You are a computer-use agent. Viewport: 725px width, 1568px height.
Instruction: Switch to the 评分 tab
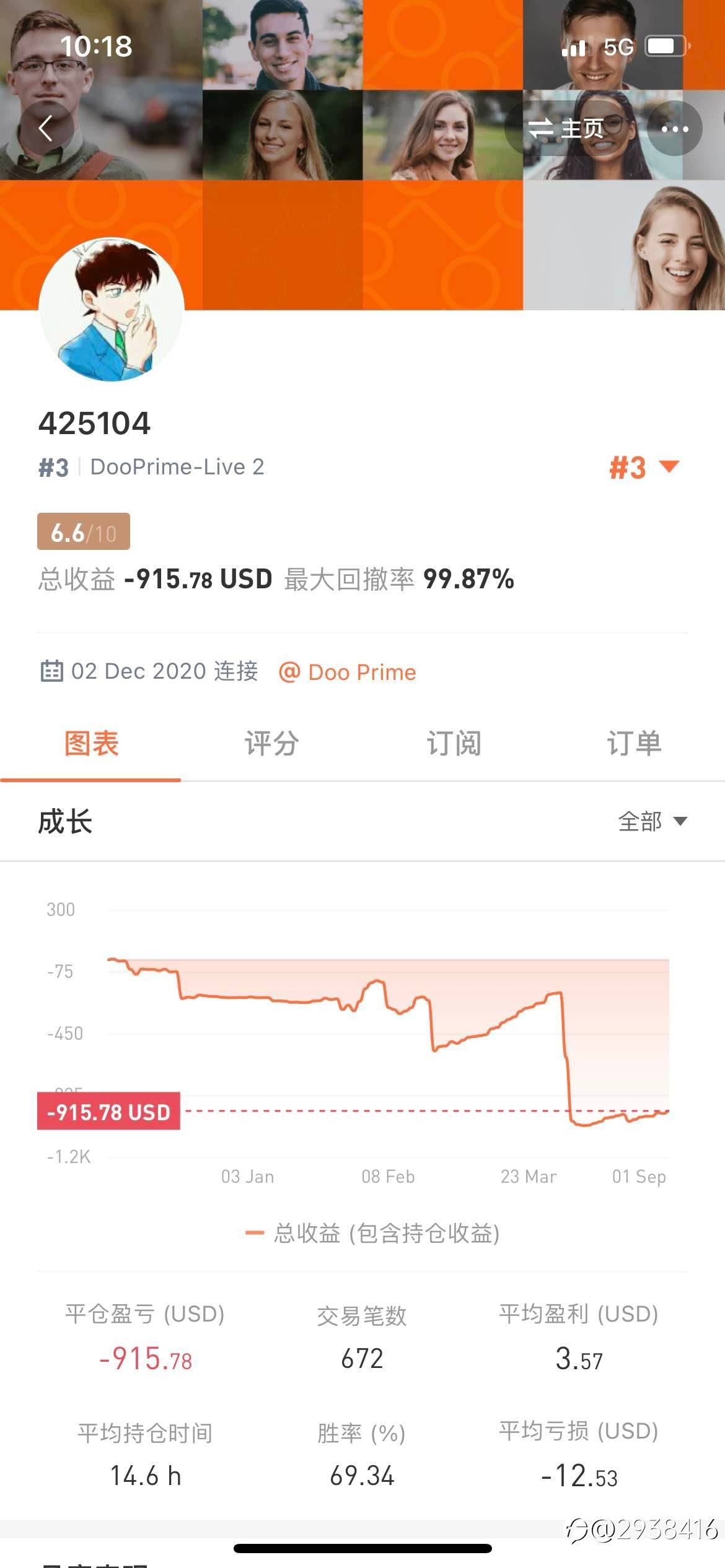tap(271, 744)
